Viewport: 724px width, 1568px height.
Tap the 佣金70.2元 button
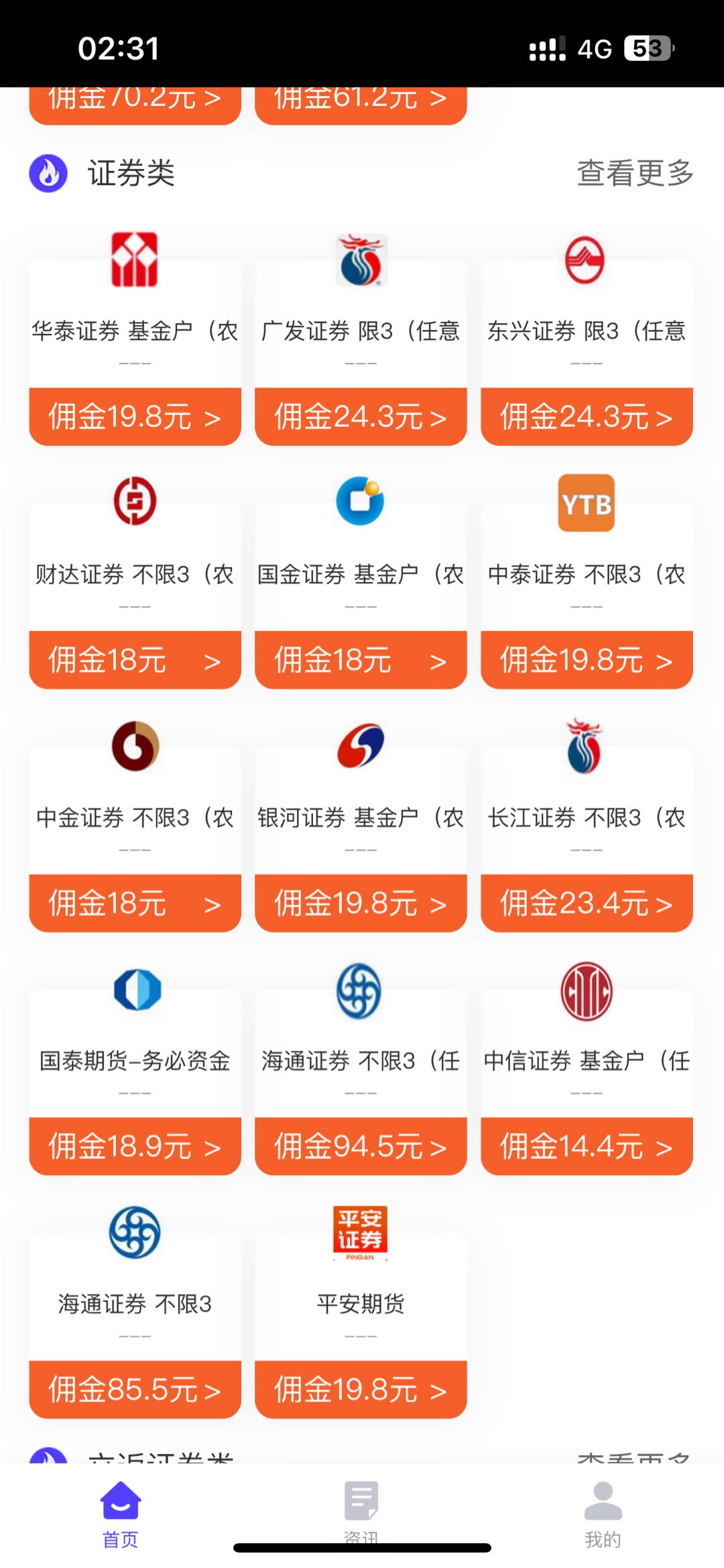(135, 105)
